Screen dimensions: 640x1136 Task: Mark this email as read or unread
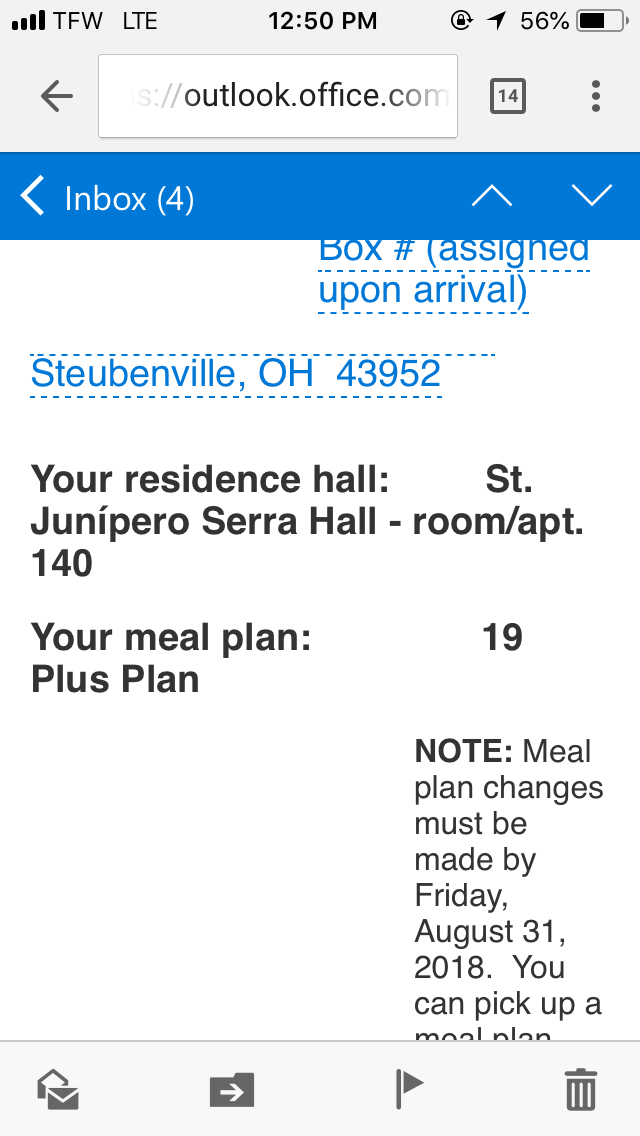58,1089
